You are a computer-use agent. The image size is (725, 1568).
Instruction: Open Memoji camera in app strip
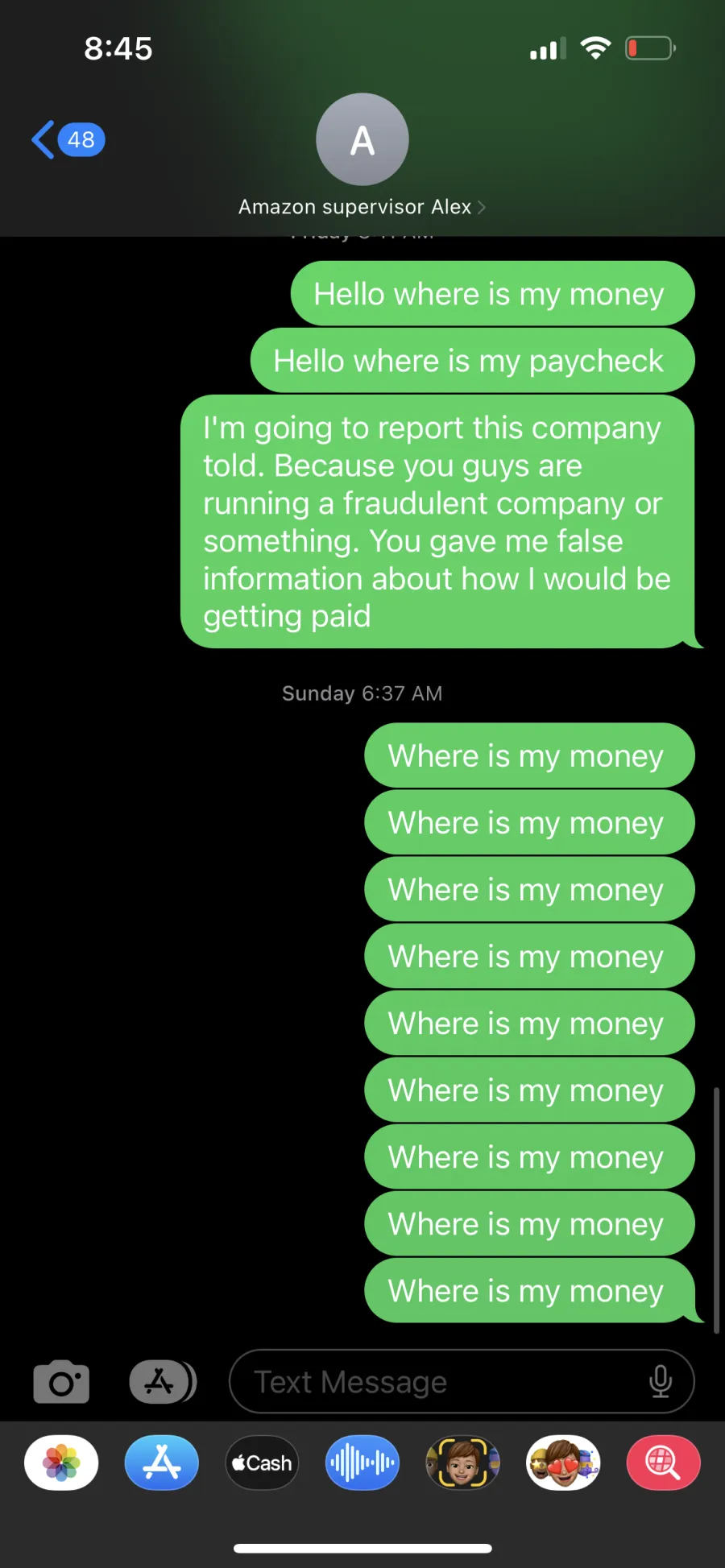[462, 1463]
